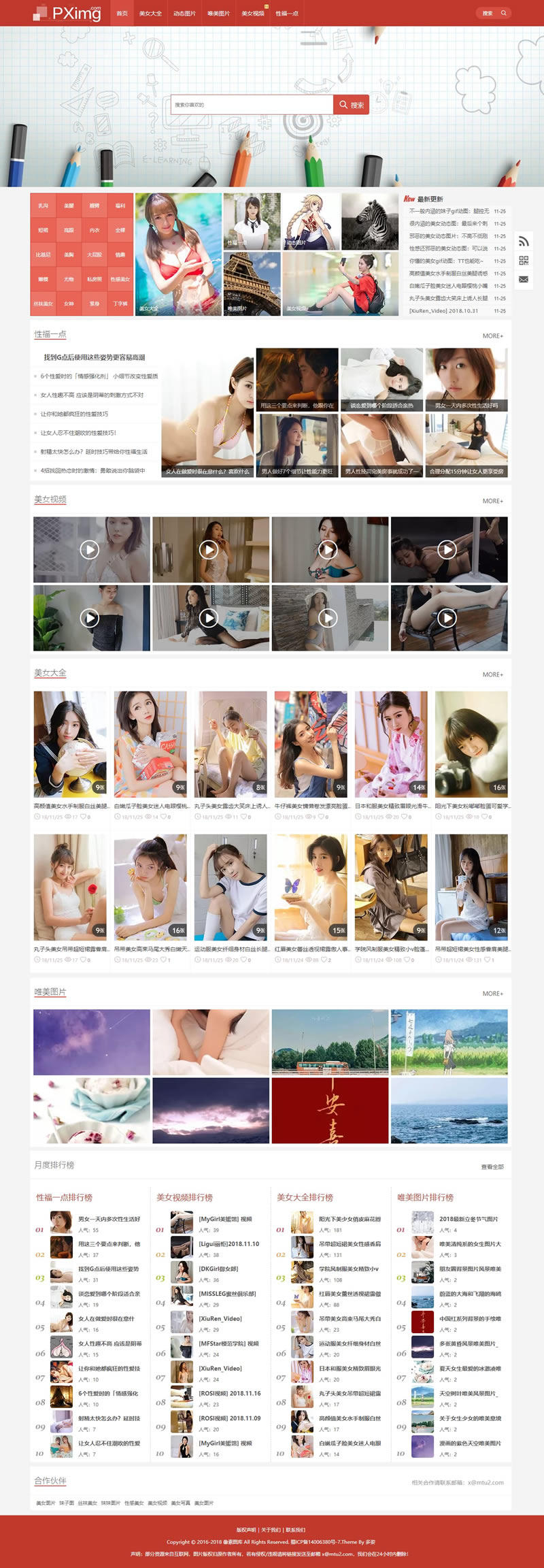Open the 2018最新立冬节气图片 ranking entry

click(x=469, y=1219)
